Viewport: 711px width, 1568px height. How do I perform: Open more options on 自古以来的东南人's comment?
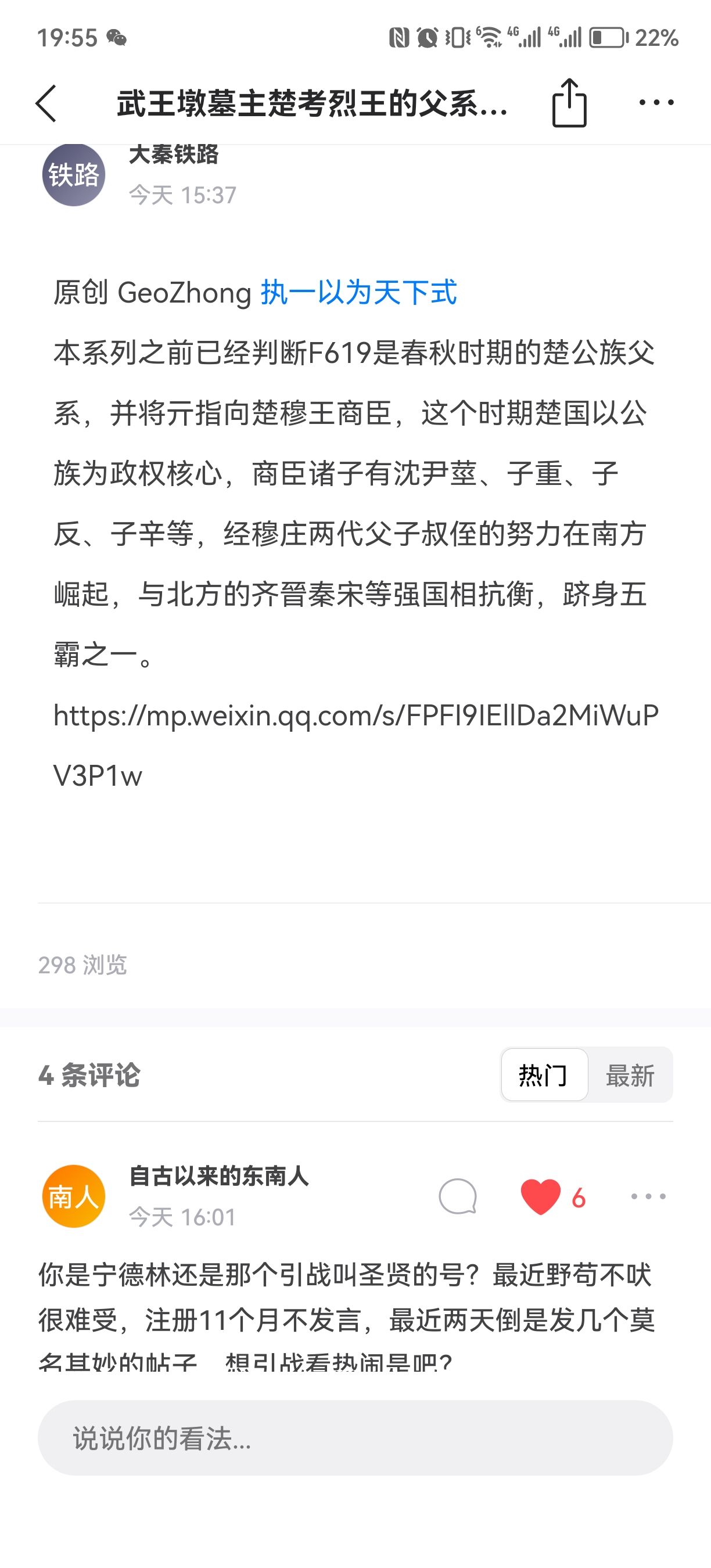click(x=648, y=1196)
